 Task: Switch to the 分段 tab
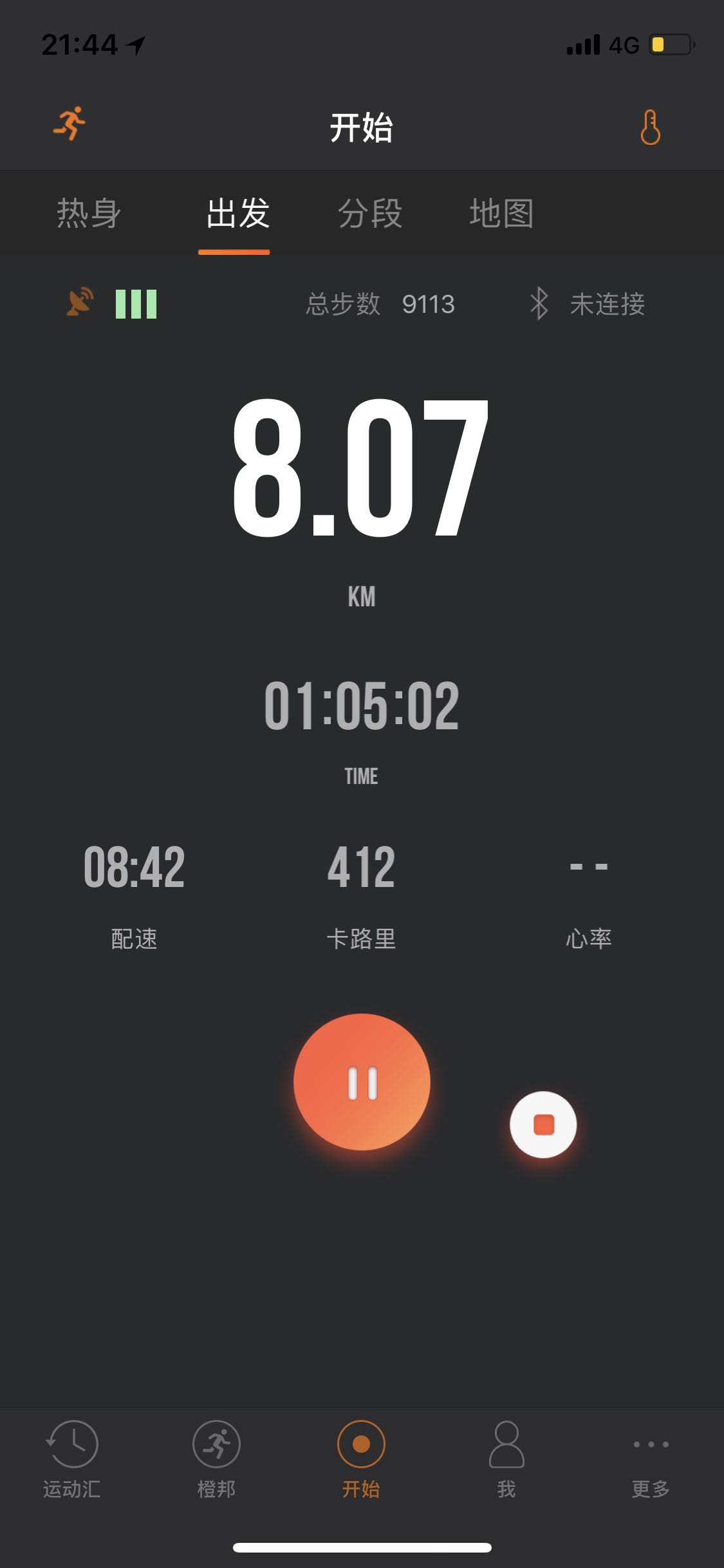point(370,214)
